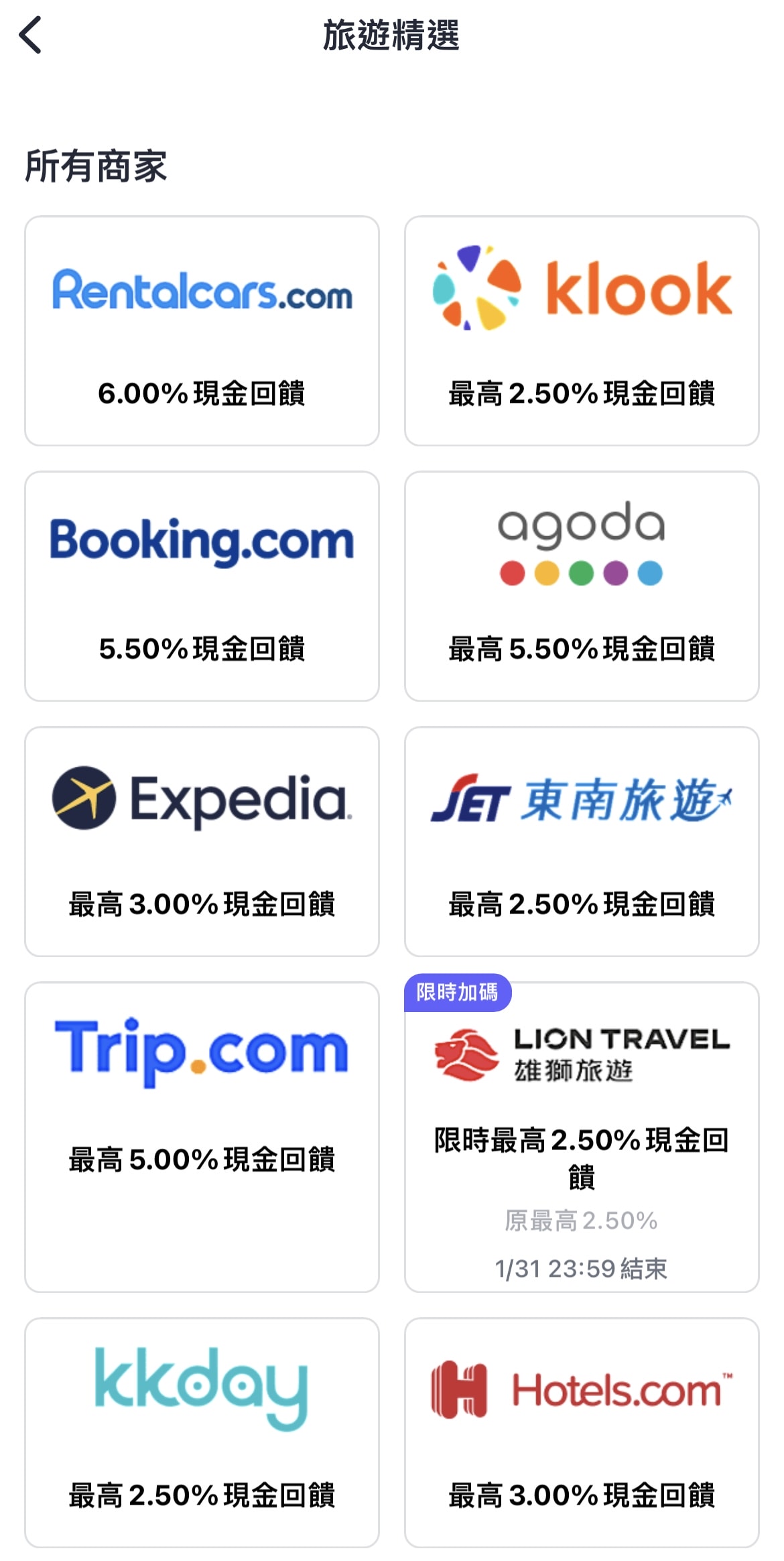Open the 東南旅遊 merchant card
The width and height of the screenshot is (784, 1561).
point(581,841)
